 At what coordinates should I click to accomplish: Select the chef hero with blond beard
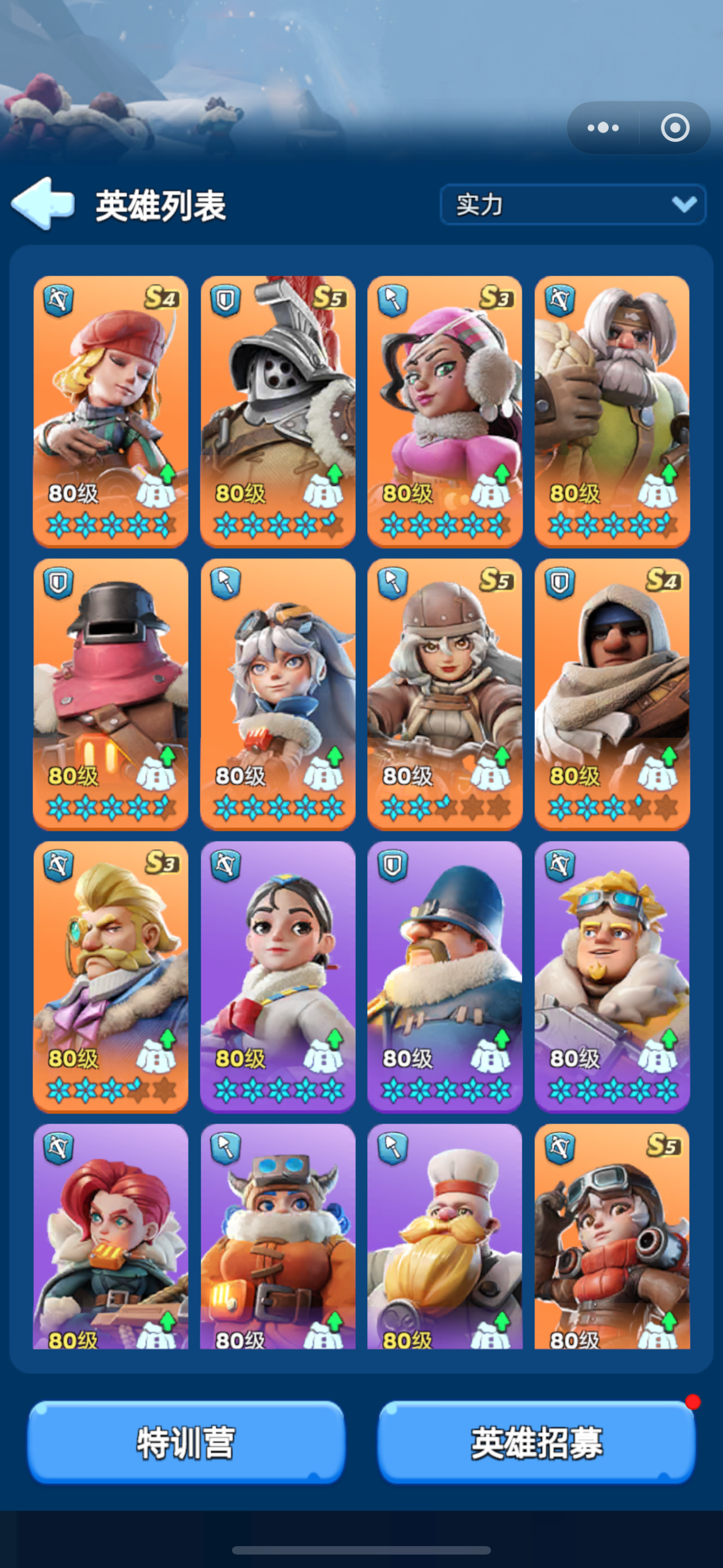pyautogui.click(x=445, y=1235)
